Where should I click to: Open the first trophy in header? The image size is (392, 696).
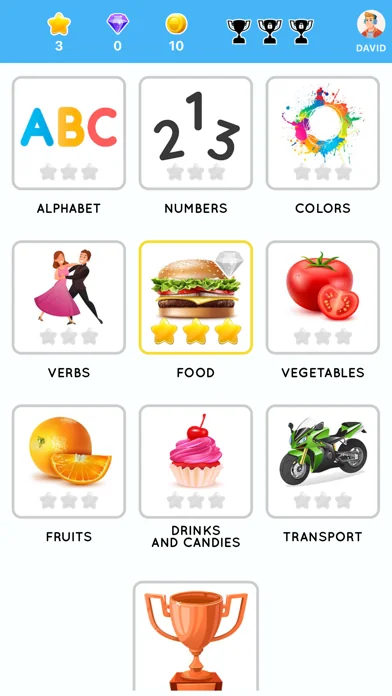[x=239, y=31]
